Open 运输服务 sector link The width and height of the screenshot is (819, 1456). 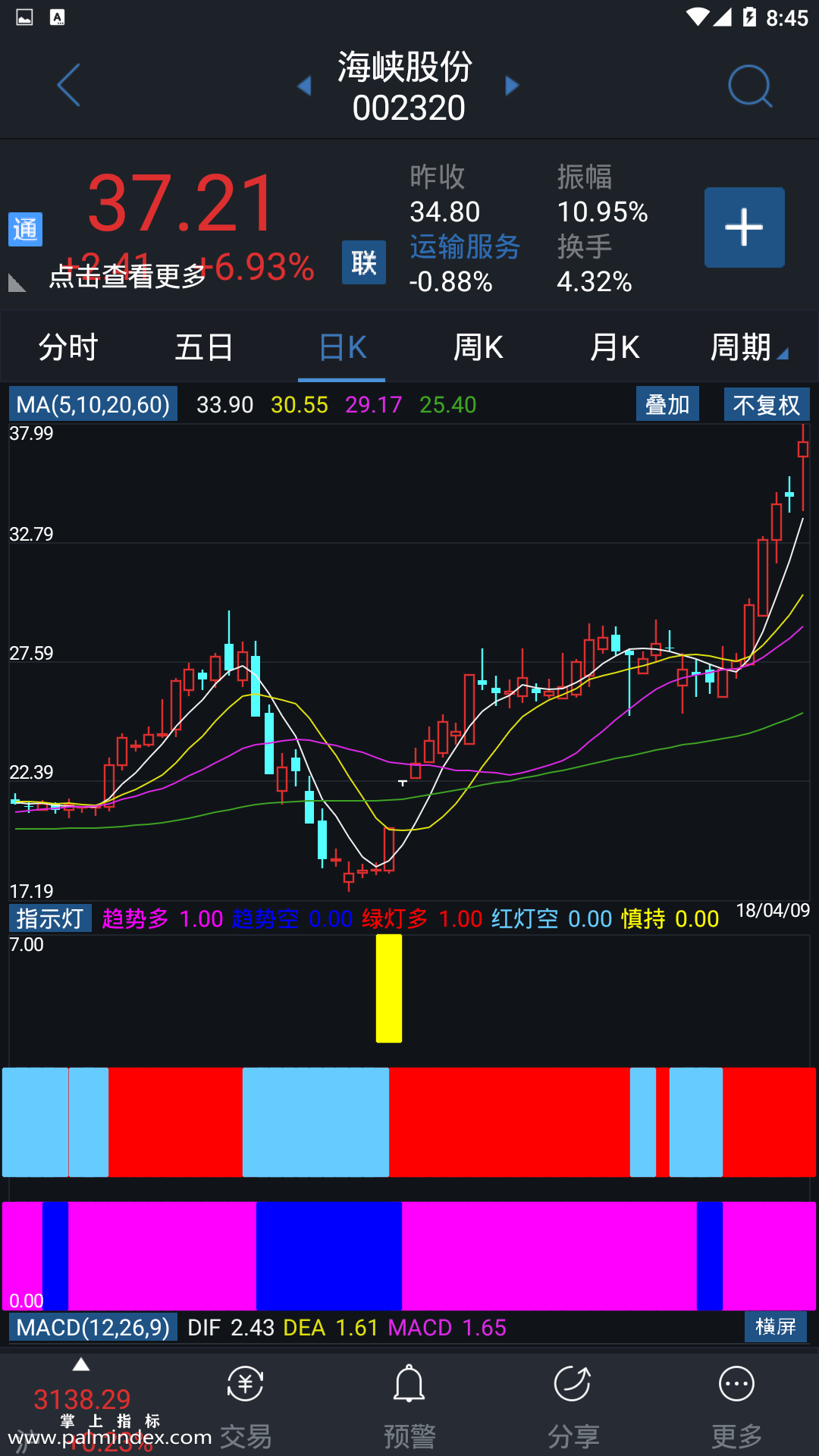click(x=464, y=247)
